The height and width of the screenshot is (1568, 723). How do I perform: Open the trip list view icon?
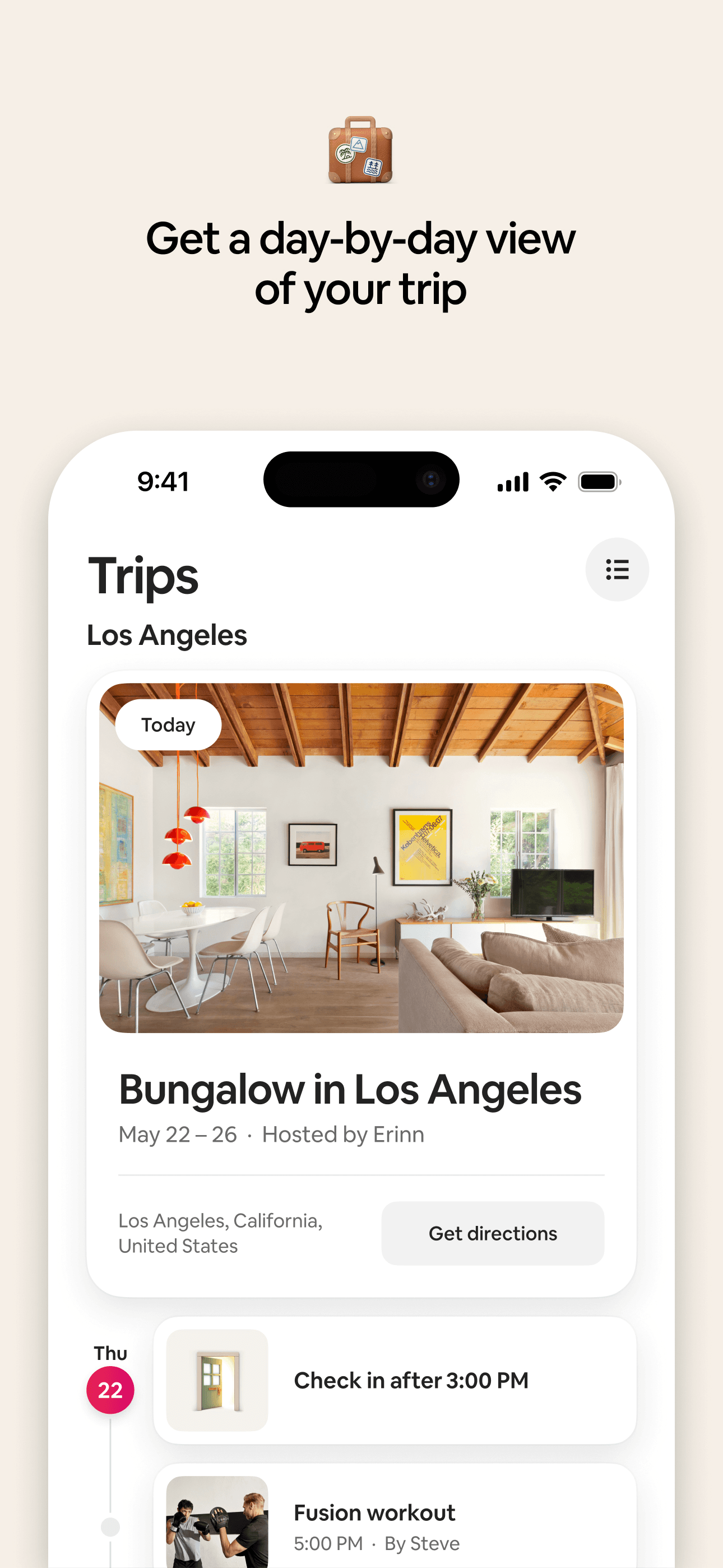[x=617, y=569]
